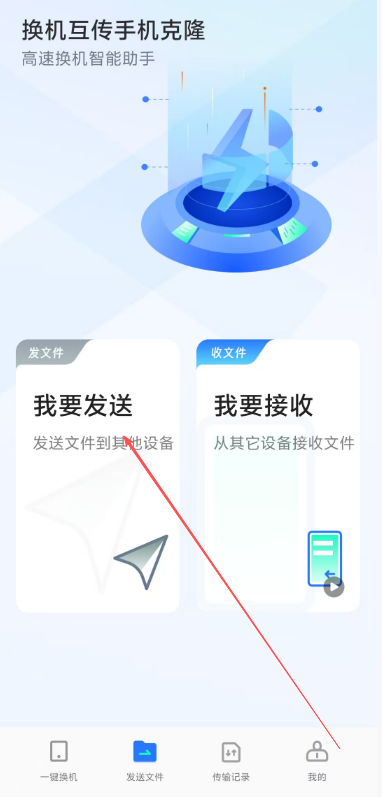This screenshot has width=382, height=797.
Task: Open the 我要发送 send files card
Action: [98, 476]
